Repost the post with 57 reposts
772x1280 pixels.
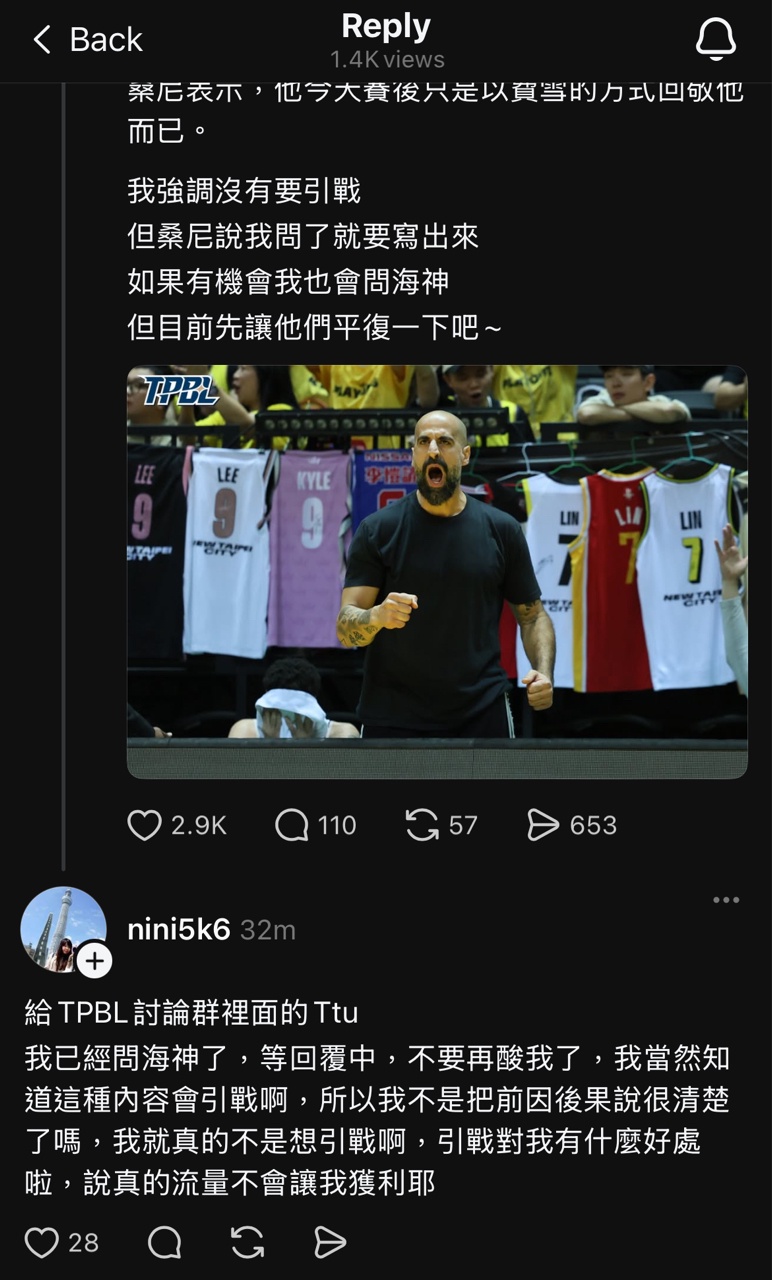coord(422,825)
